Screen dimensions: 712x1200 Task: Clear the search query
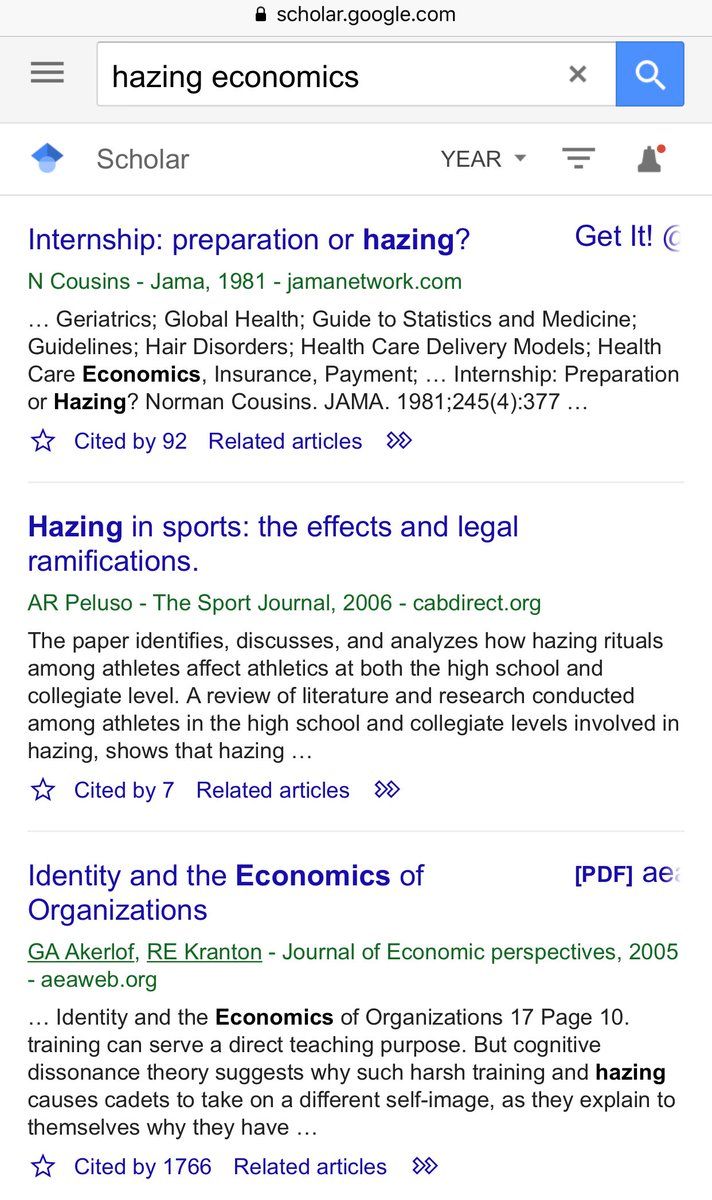pos(577,74)
